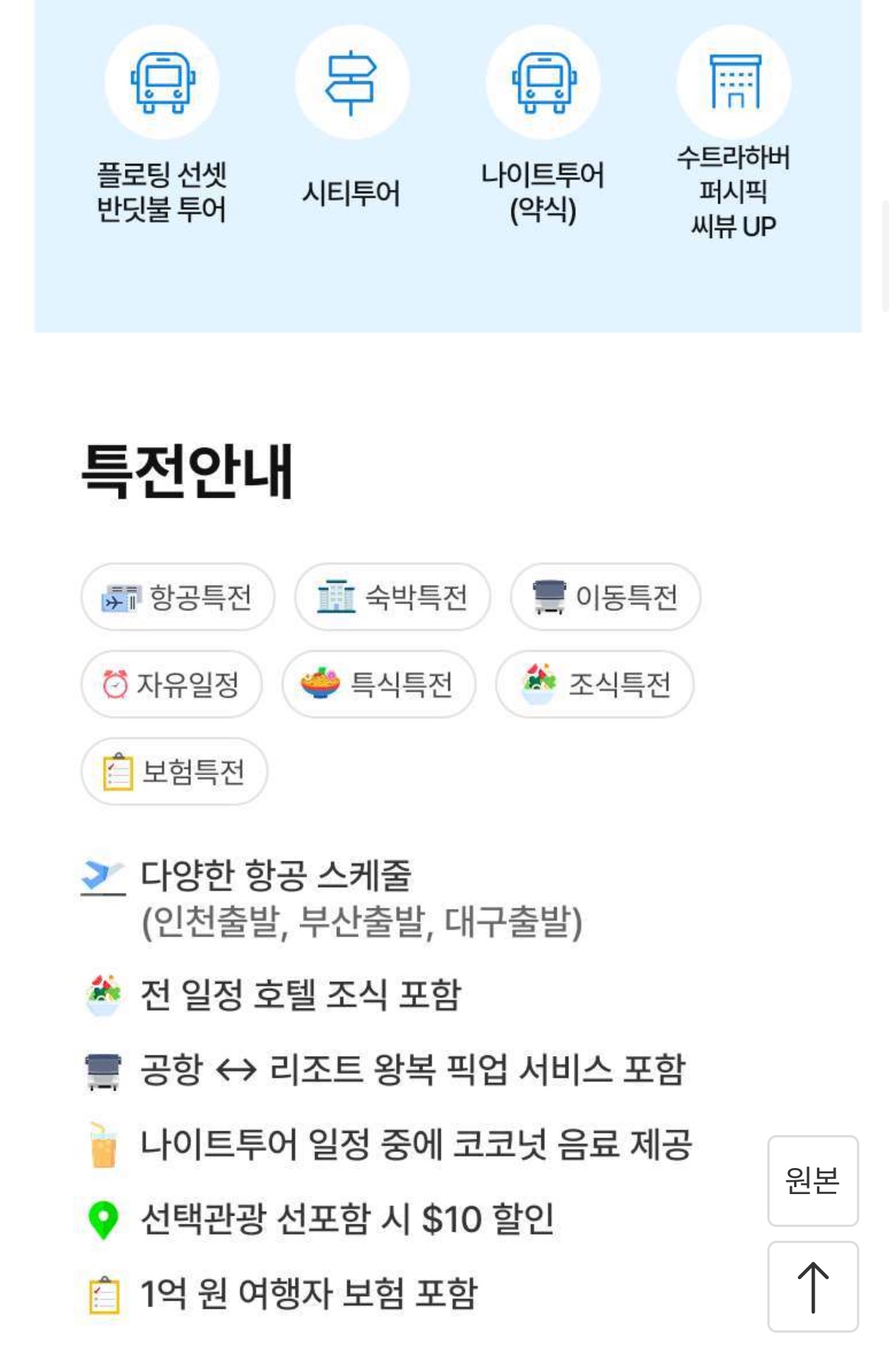
Task: Tap the up-arrow back-to-top button
Action: pos(813,1287)
